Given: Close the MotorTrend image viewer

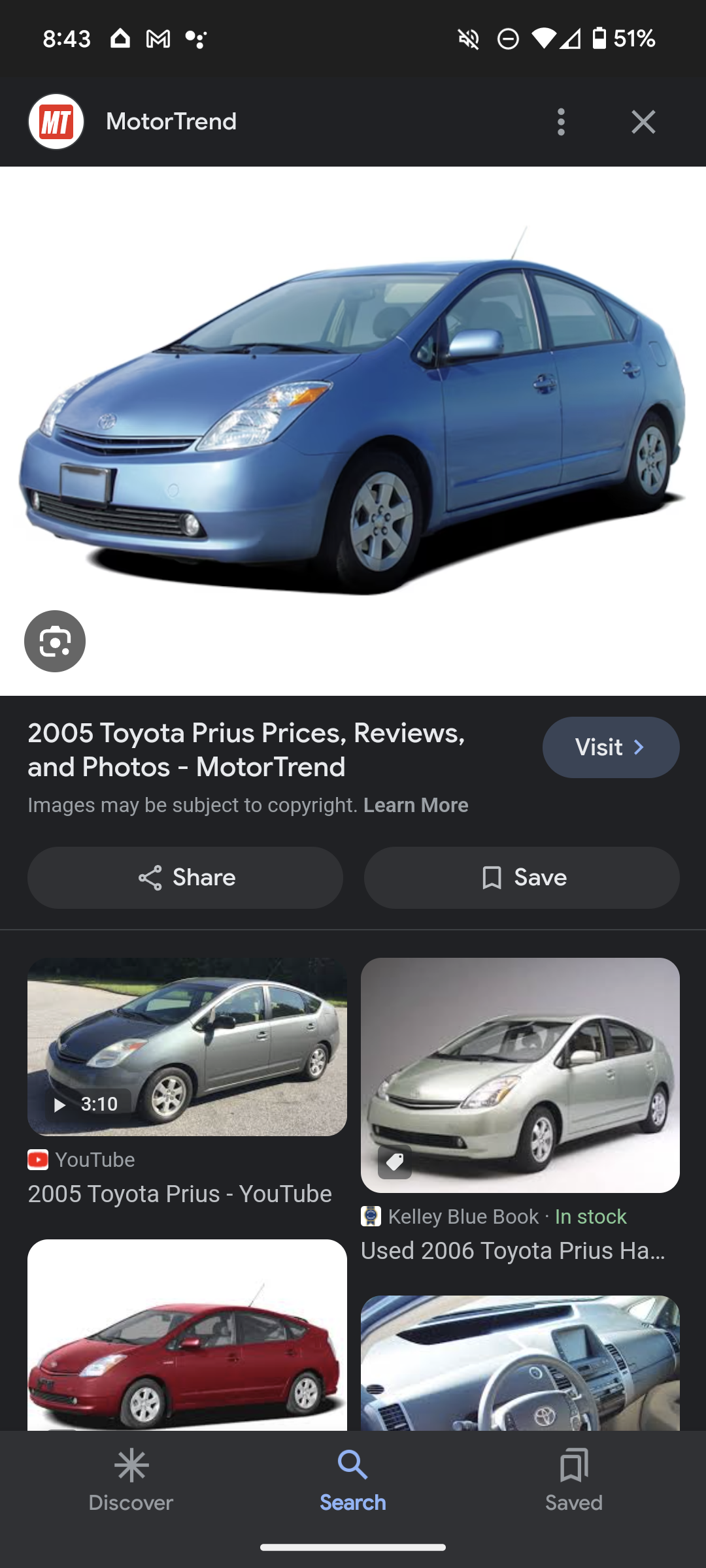Looking at the screenshot, I should [643, 122].
